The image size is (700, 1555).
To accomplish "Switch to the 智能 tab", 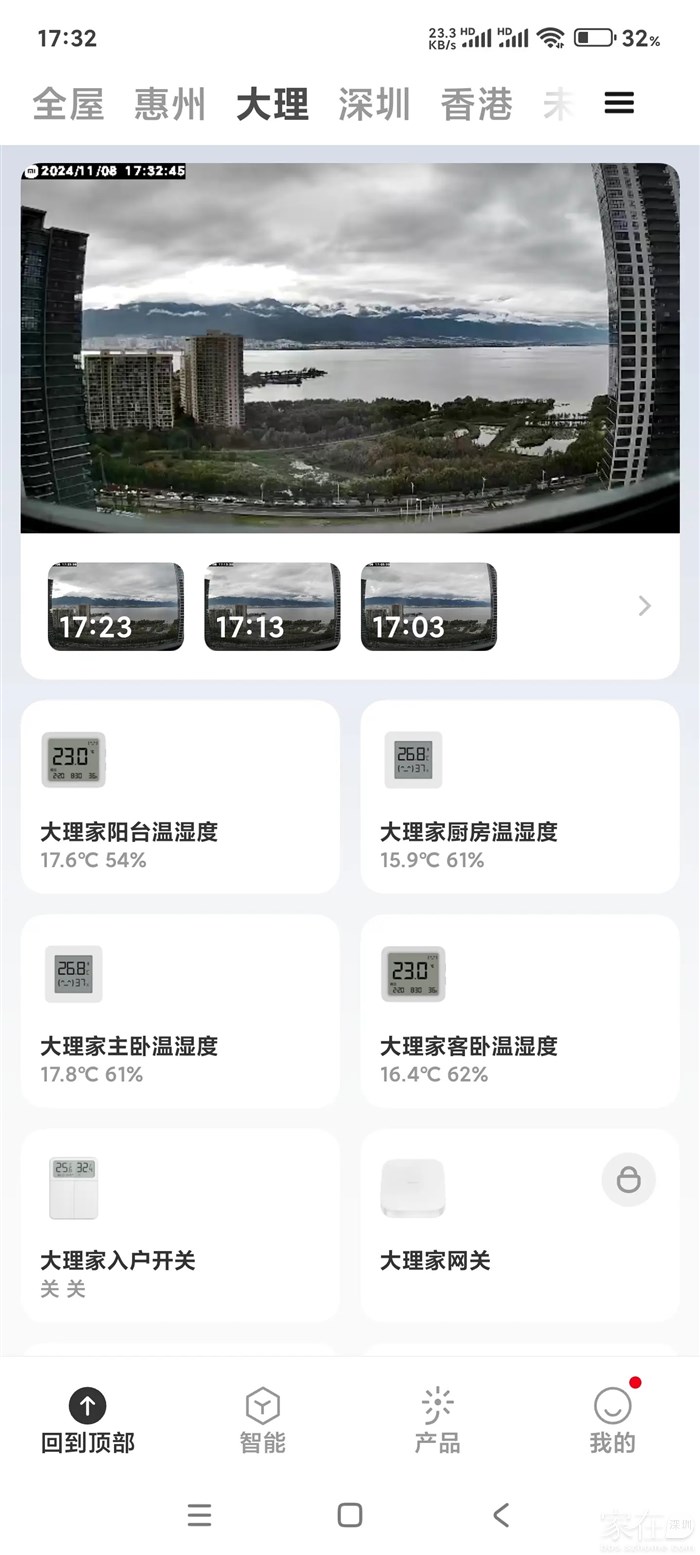I will coord(262,1420).
